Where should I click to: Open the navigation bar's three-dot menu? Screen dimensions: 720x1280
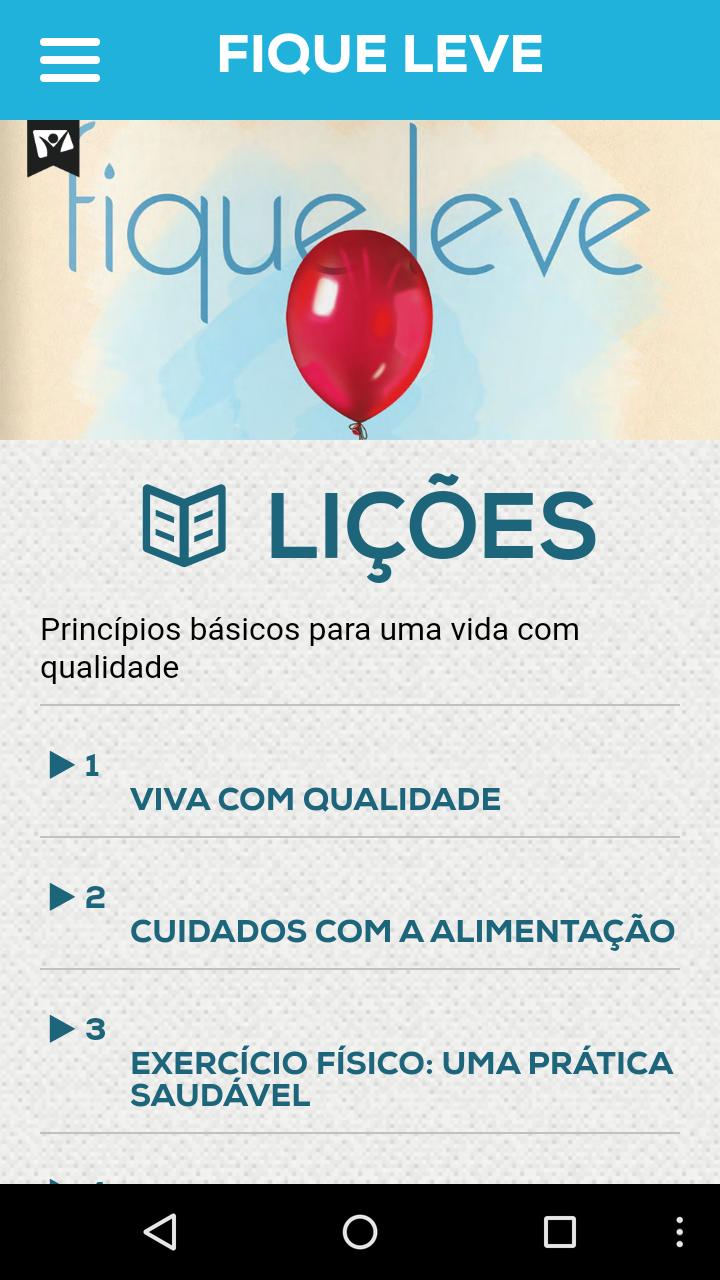[x=679, y=1232]
